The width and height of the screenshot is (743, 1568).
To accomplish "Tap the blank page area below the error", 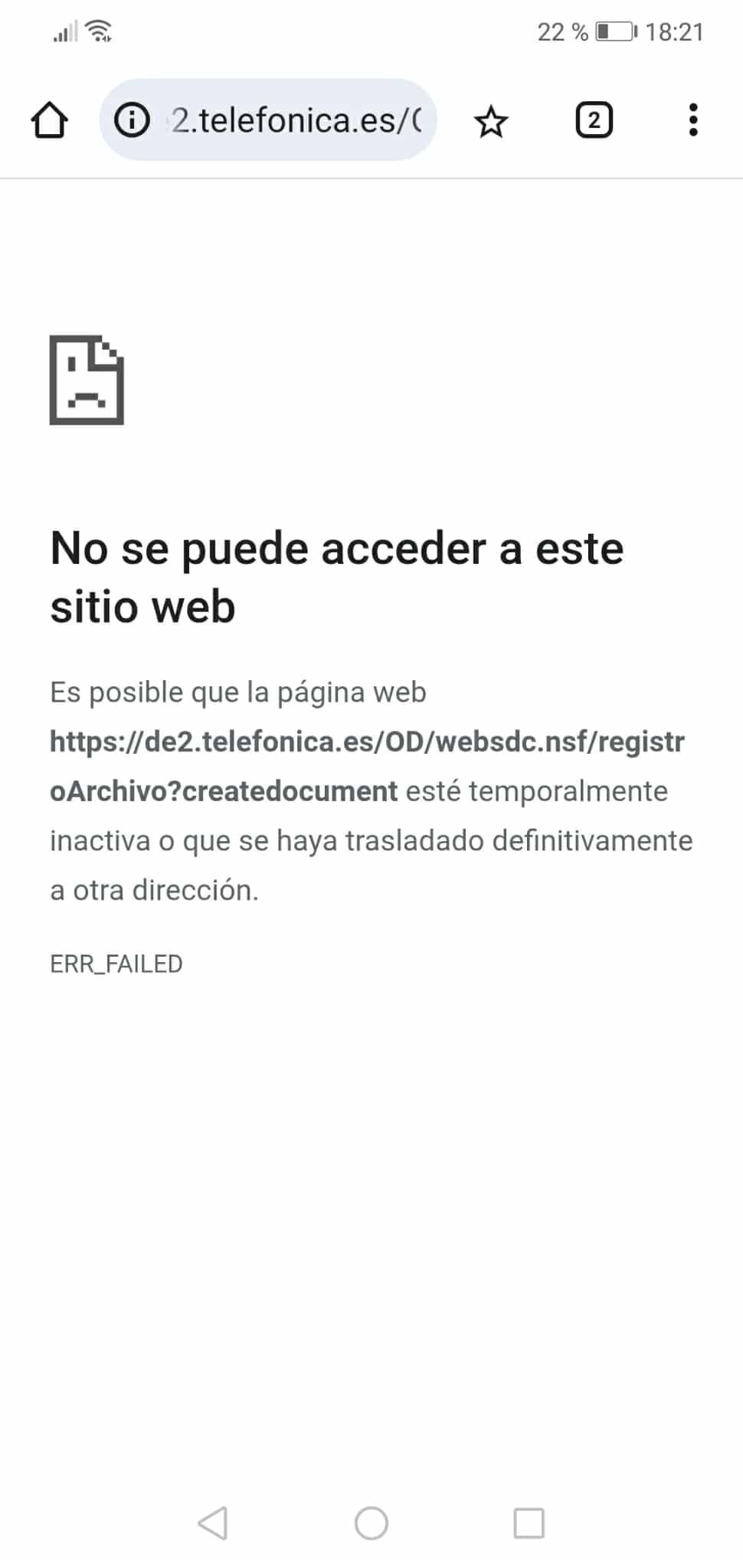I will pyautogui.click(x=371, y=1226).
